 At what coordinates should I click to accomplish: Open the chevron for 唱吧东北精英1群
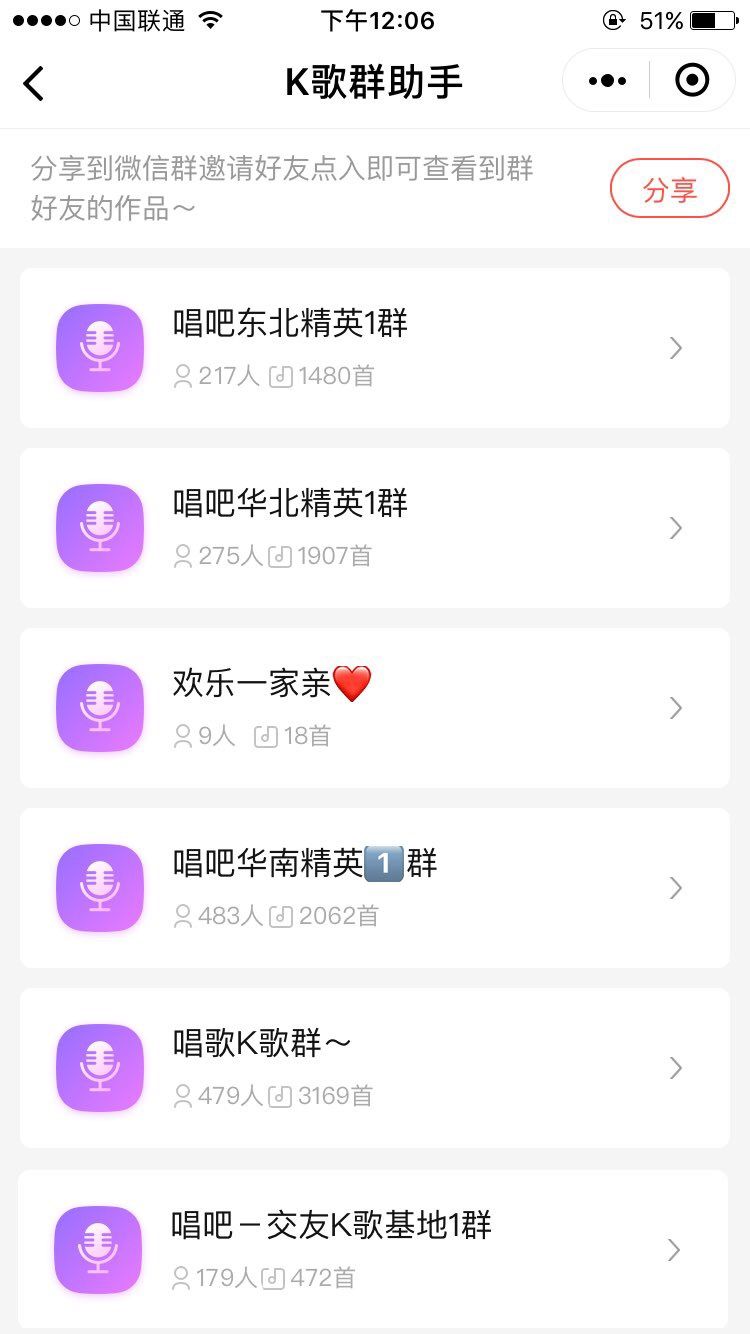click(676, 348)
